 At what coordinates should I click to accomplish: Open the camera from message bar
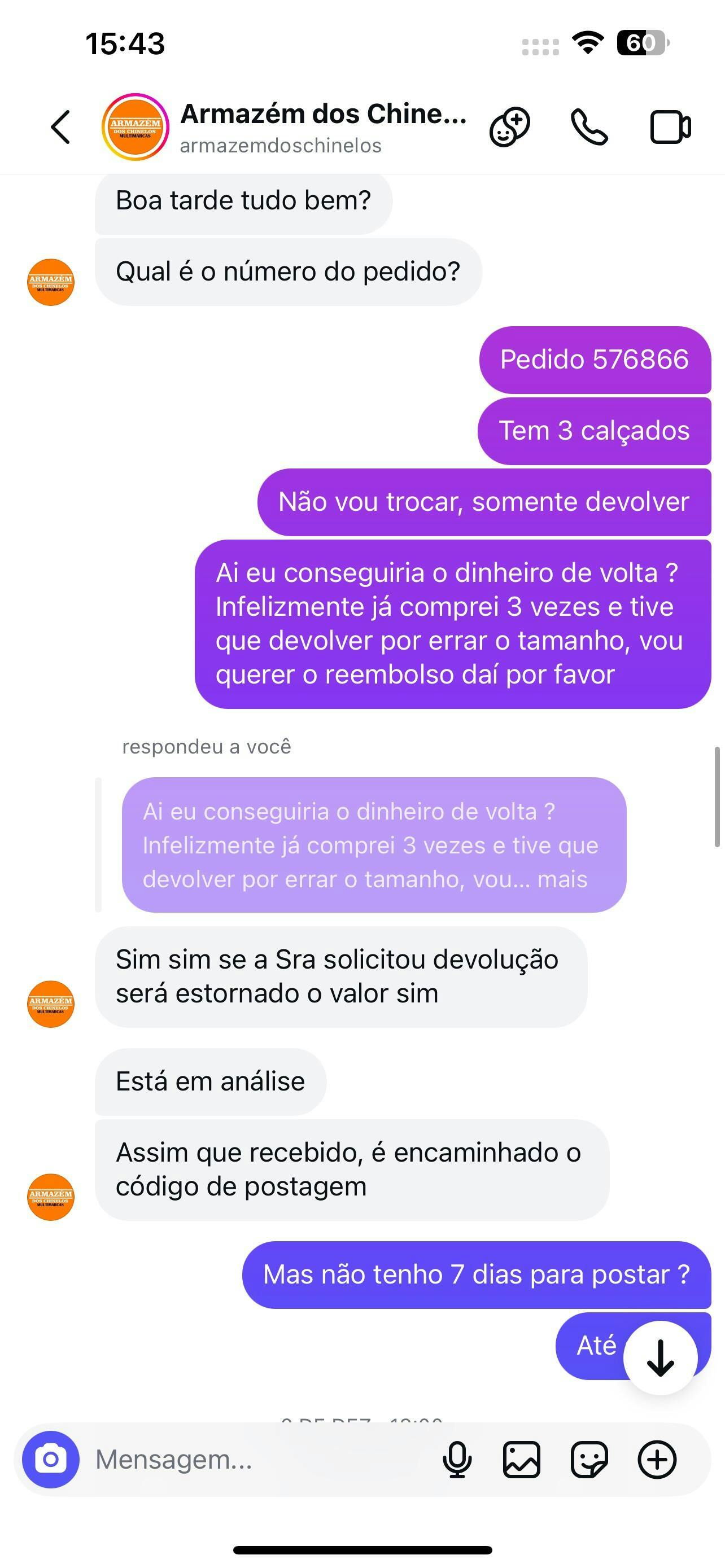pos(50,1459)
